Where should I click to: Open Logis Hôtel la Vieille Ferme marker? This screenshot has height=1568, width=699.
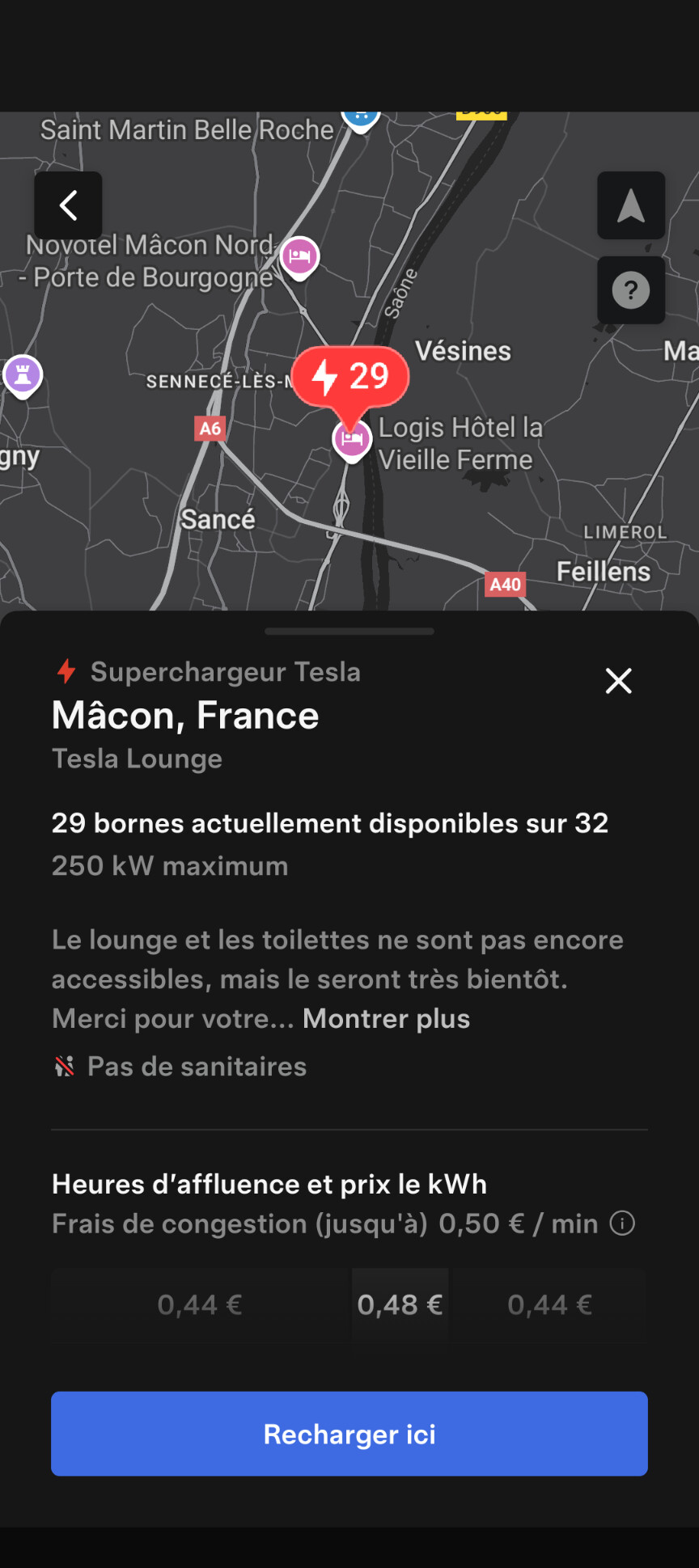[352, 439]
